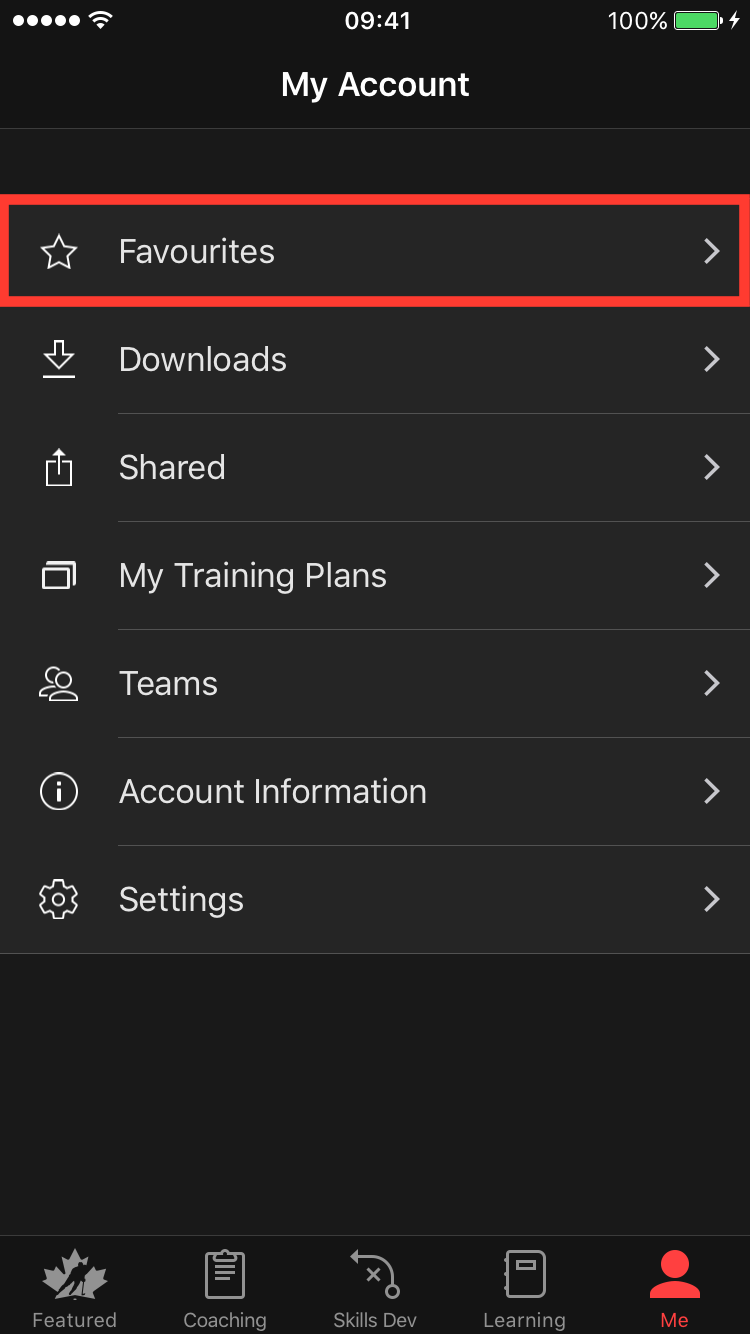View Shared items
750x1334 pixels.
coord(375,468)
